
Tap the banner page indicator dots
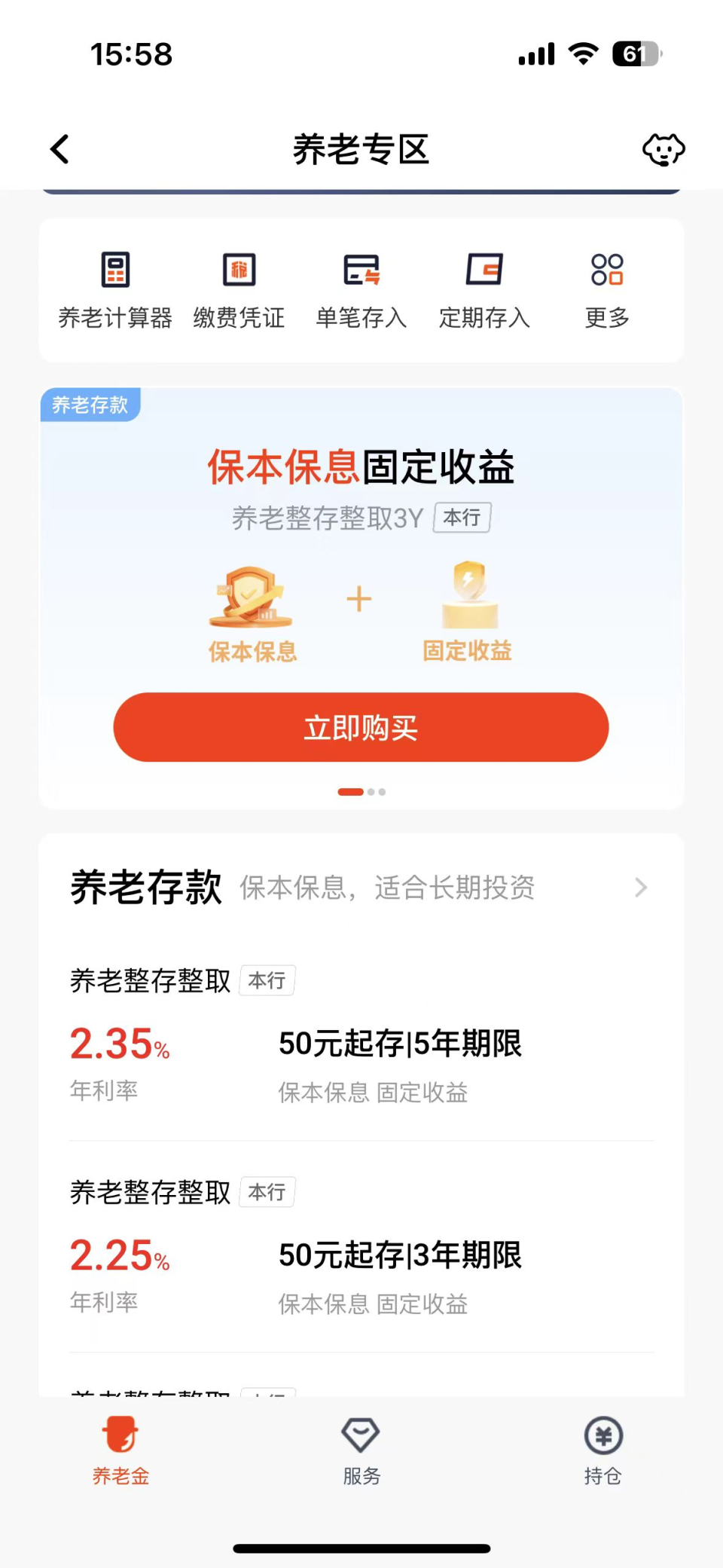361,792
